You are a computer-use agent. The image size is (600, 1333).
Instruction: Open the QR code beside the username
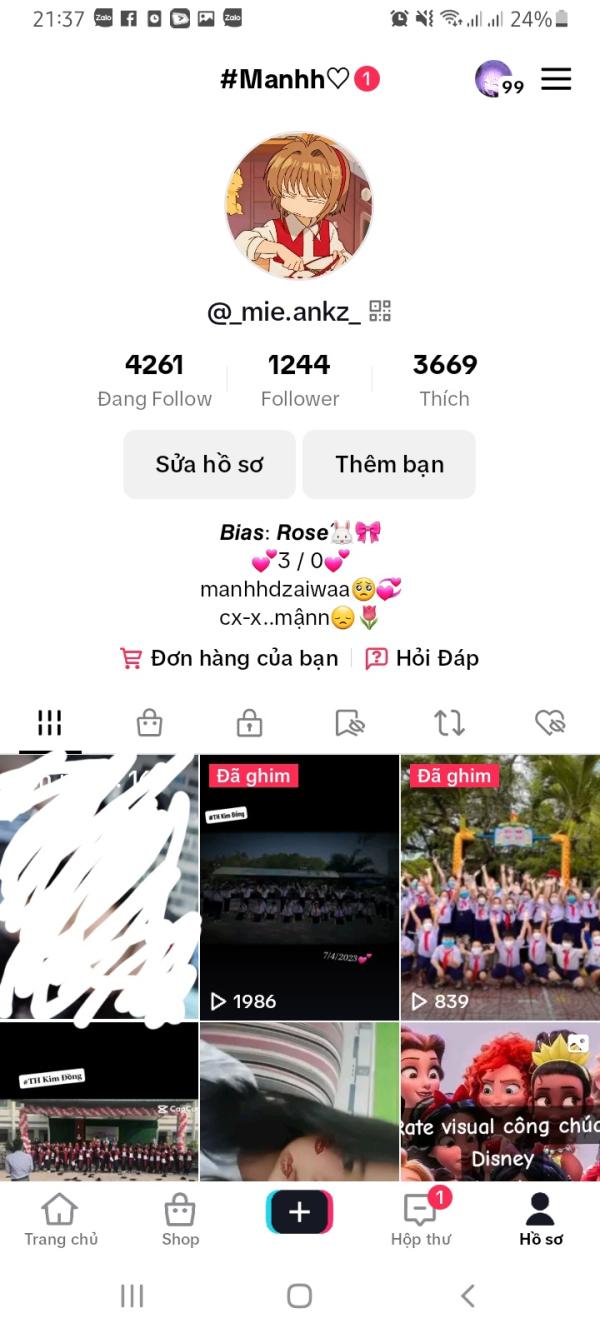[x=380, y=311]
